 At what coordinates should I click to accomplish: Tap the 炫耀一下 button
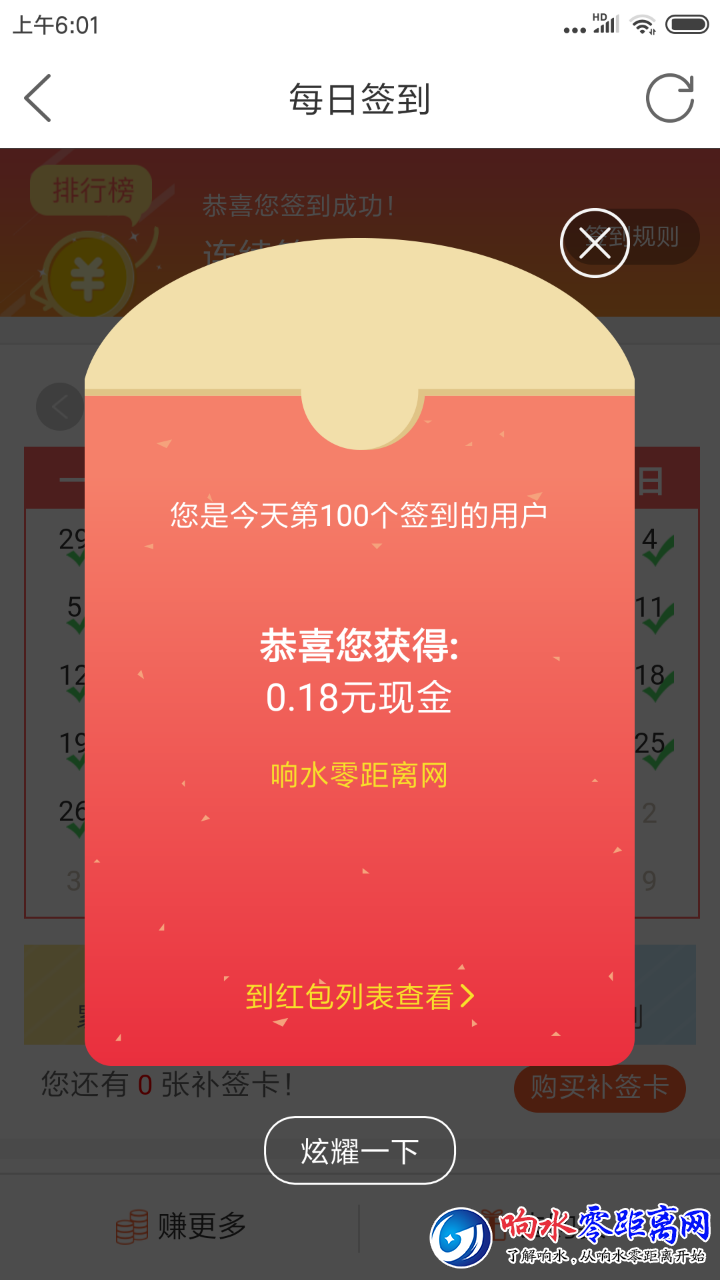click(x=360, y=1150)
